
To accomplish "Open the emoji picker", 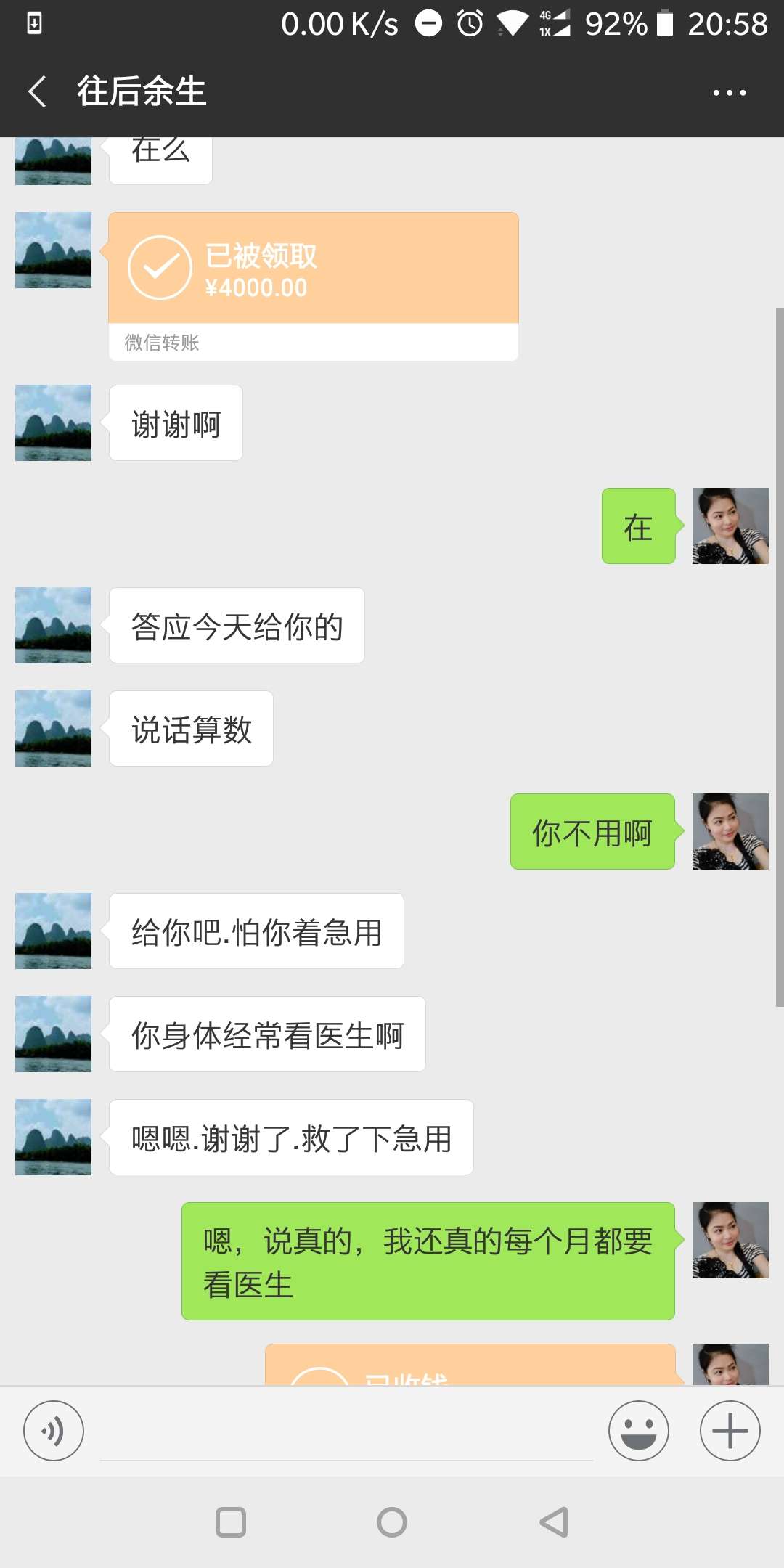I will tap(638, 1431).
